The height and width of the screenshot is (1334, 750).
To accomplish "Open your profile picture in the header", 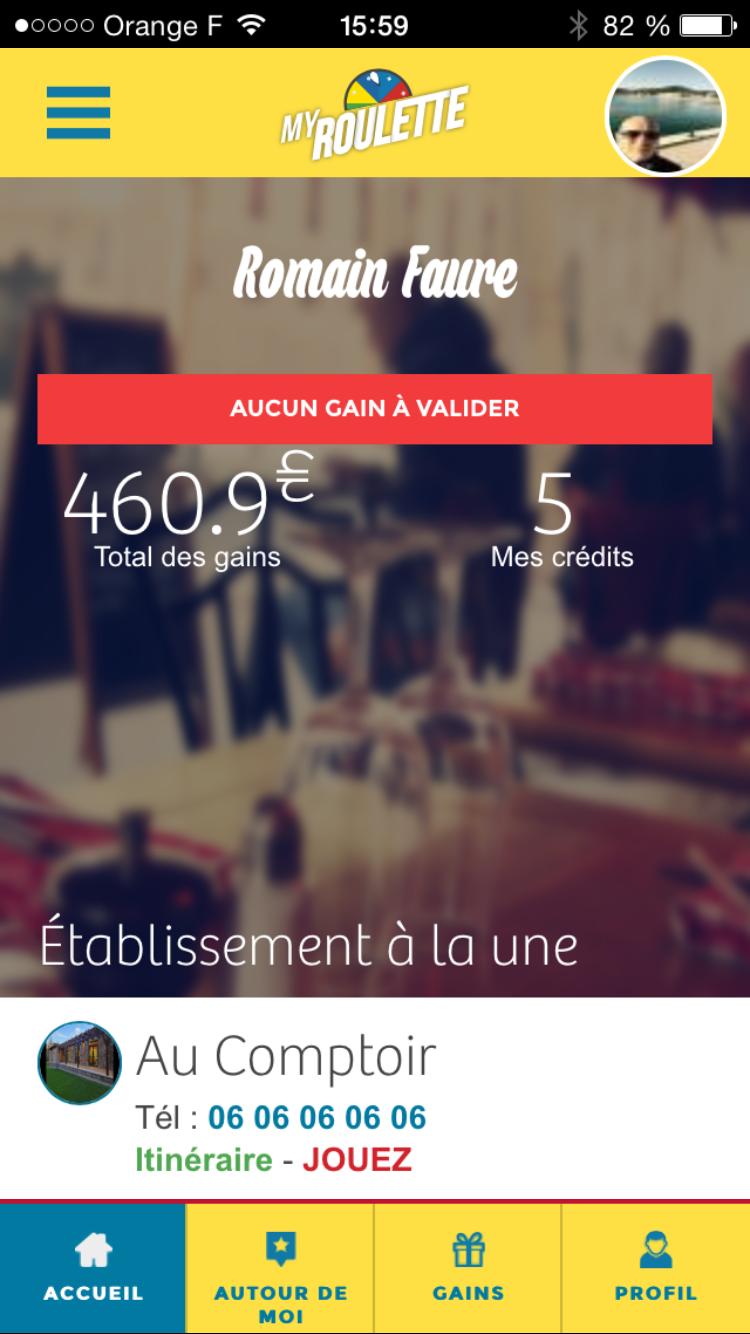I will coord(665,113).
